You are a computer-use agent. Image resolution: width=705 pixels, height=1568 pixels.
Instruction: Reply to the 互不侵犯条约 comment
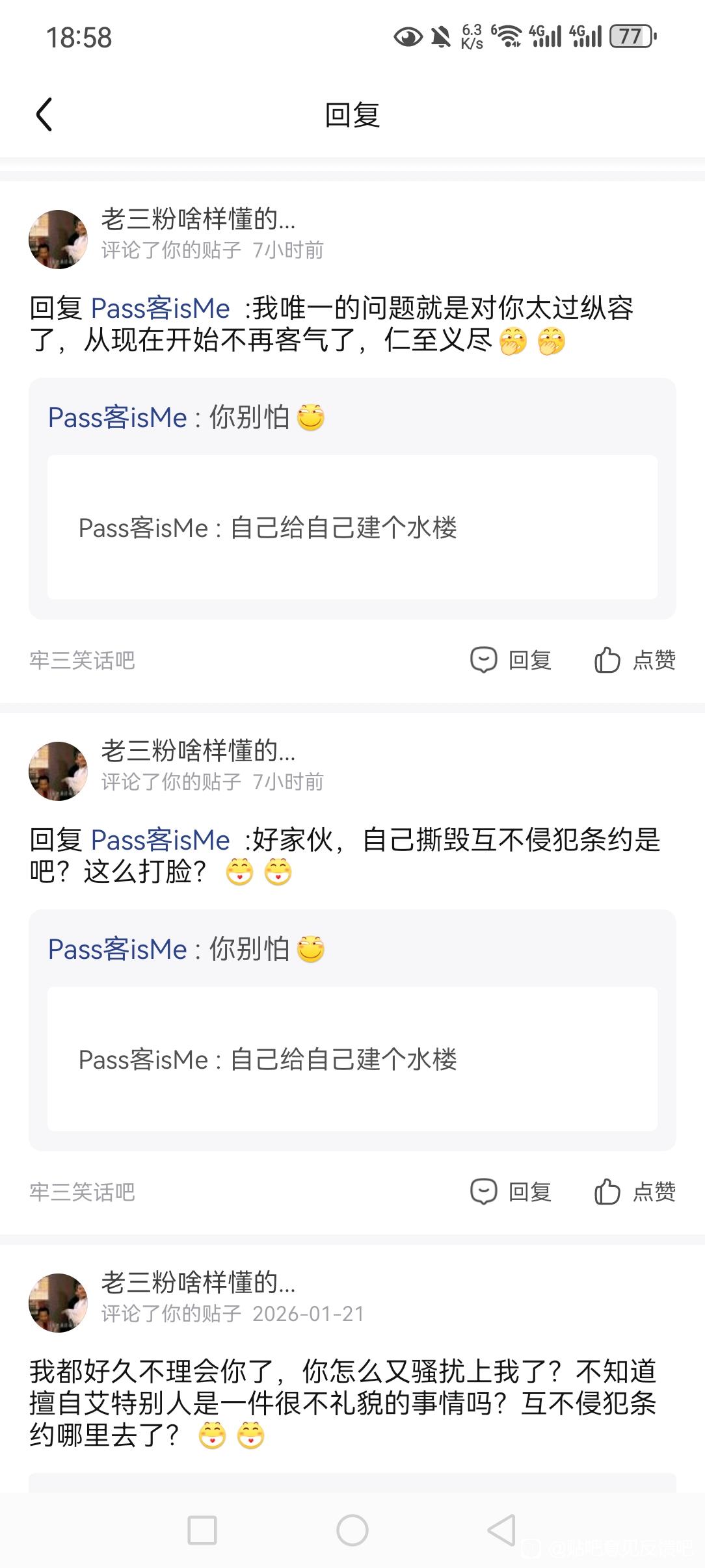[x=511, y=1192]
